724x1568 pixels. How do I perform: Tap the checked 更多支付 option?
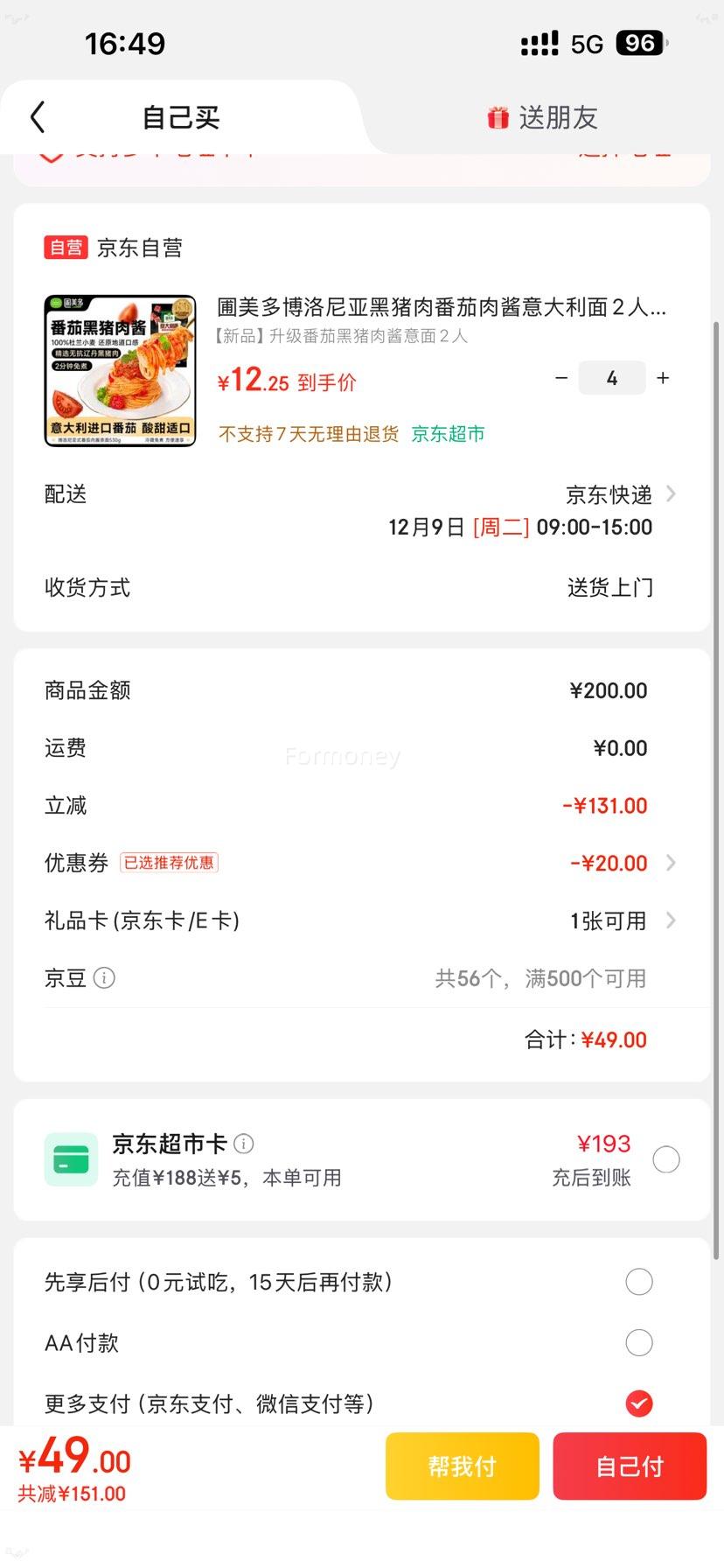point(639,1403)
